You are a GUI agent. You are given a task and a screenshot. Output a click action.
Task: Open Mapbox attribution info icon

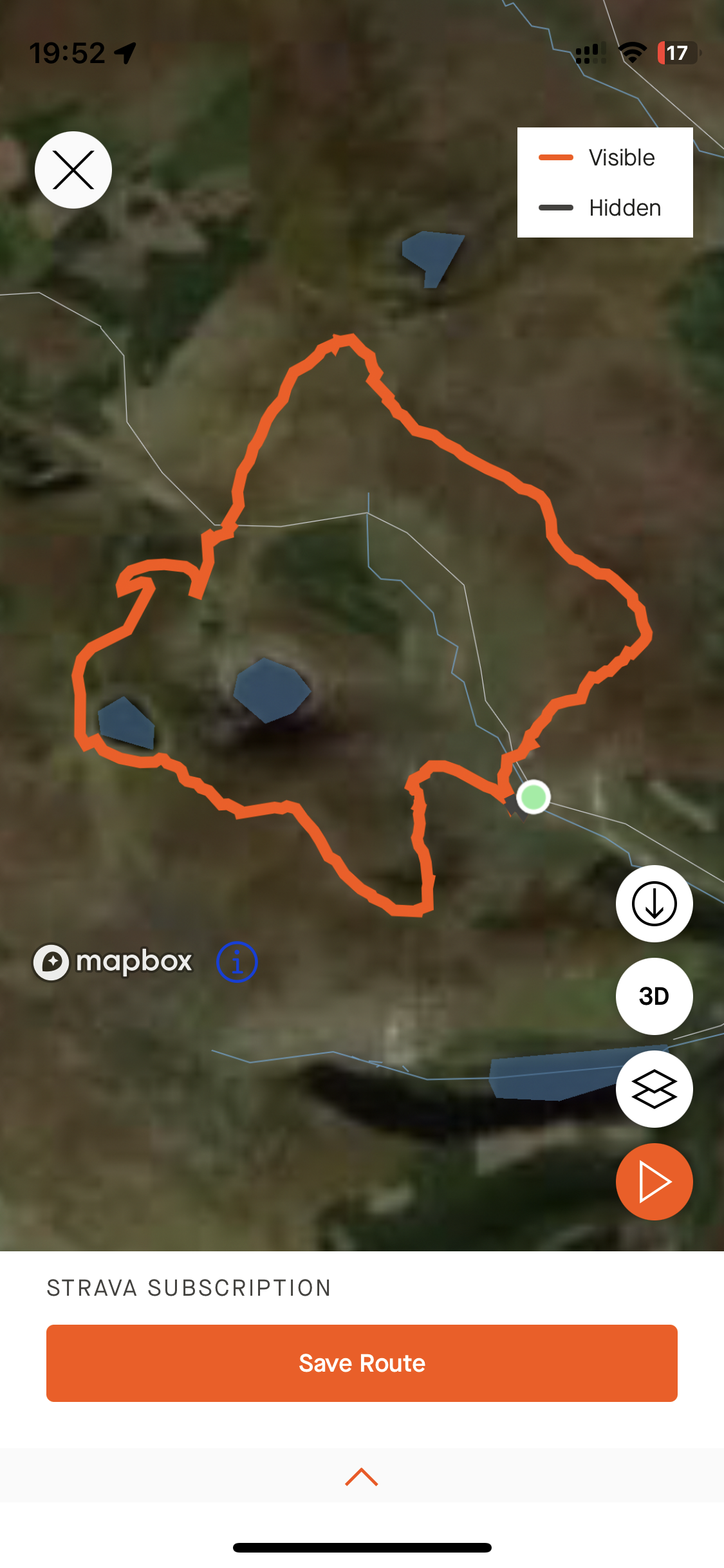[x=237, y=962]
